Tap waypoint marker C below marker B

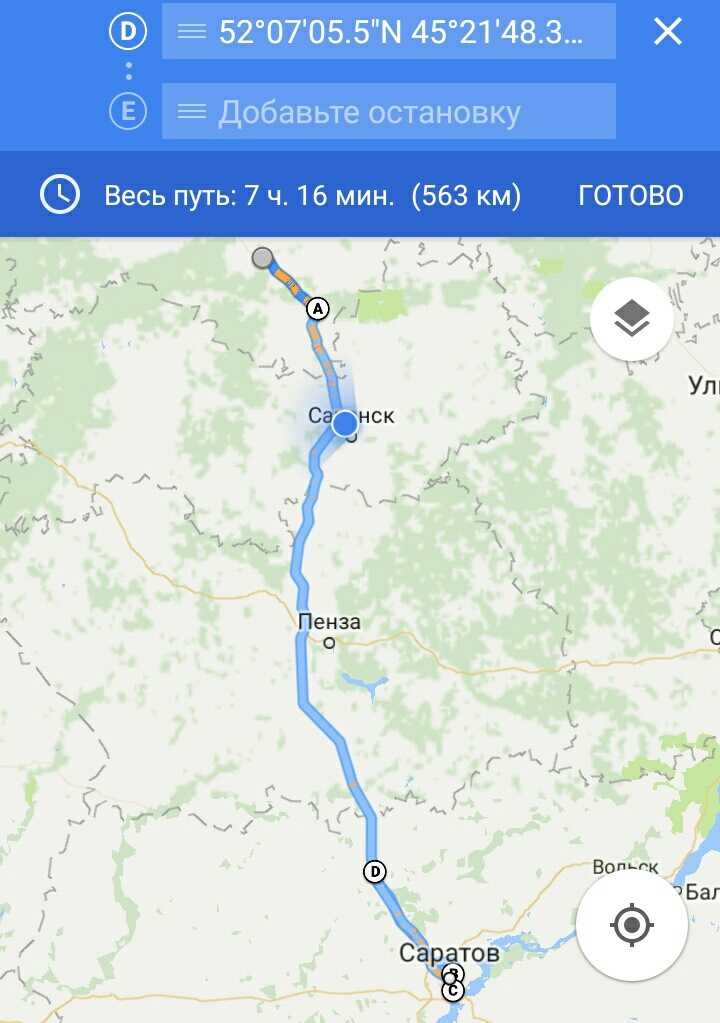tap(452, 991)
